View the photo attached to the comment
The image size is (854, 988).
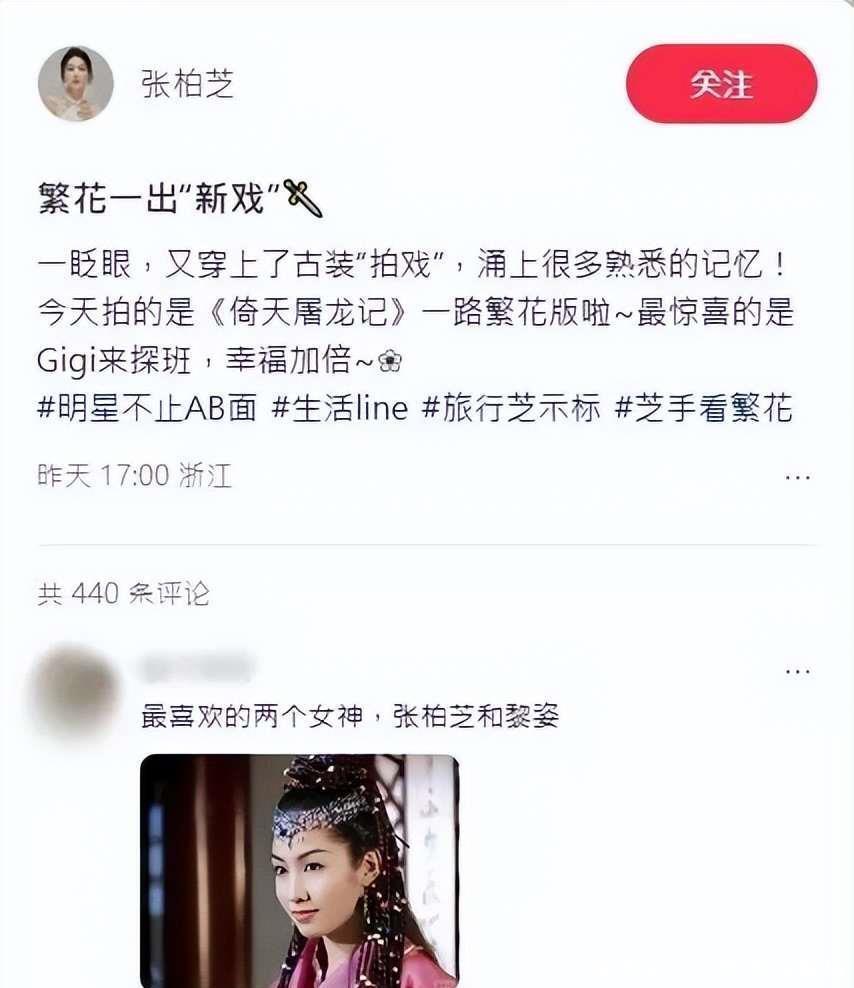pos(299,870)
